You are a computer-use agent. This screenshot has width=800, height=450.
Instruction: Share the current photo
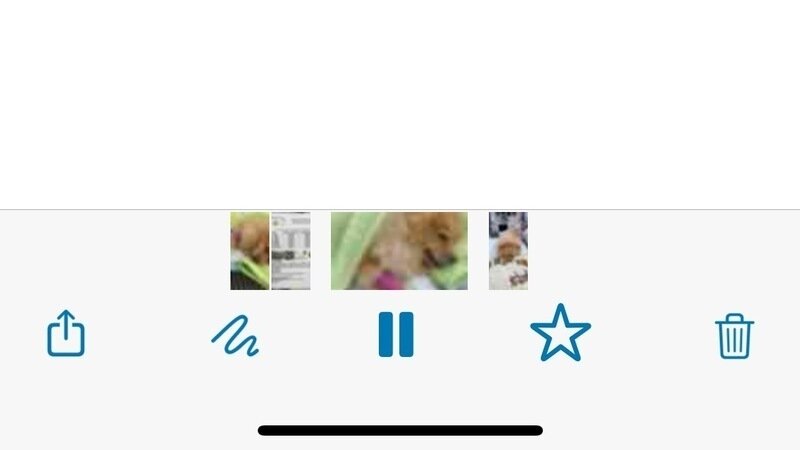tap(66, 334)
